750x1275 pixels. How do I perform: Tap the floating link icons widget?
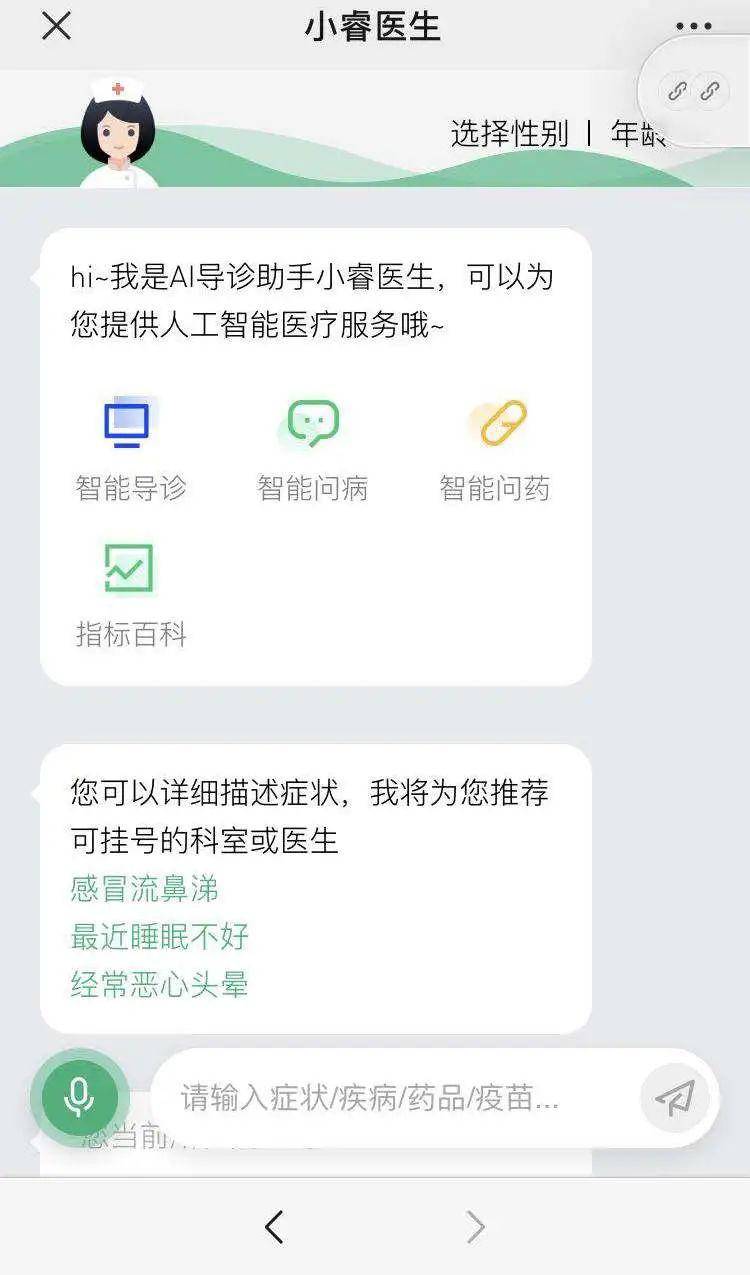[694, 91]
